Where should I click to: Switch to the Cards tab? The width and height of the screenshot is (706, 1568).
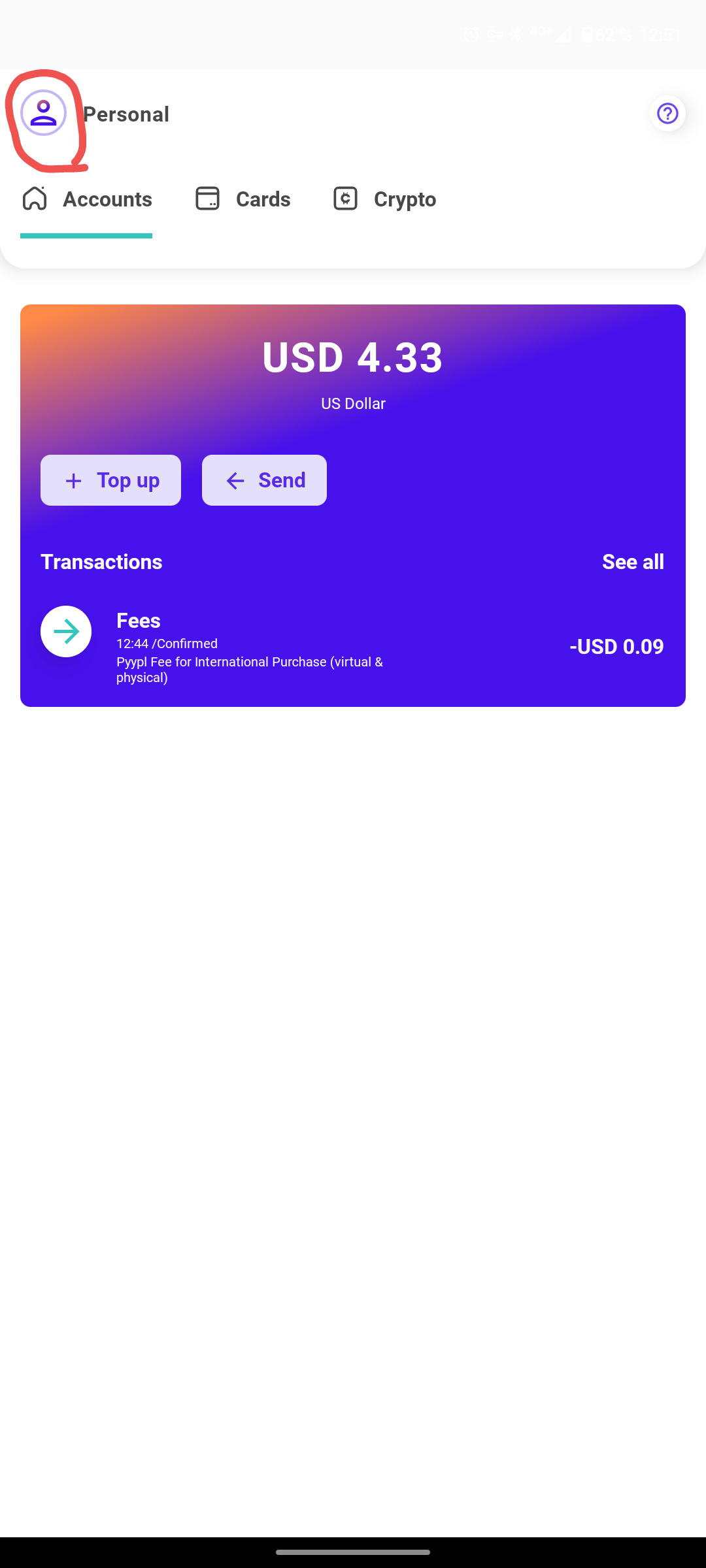(243, 199)
